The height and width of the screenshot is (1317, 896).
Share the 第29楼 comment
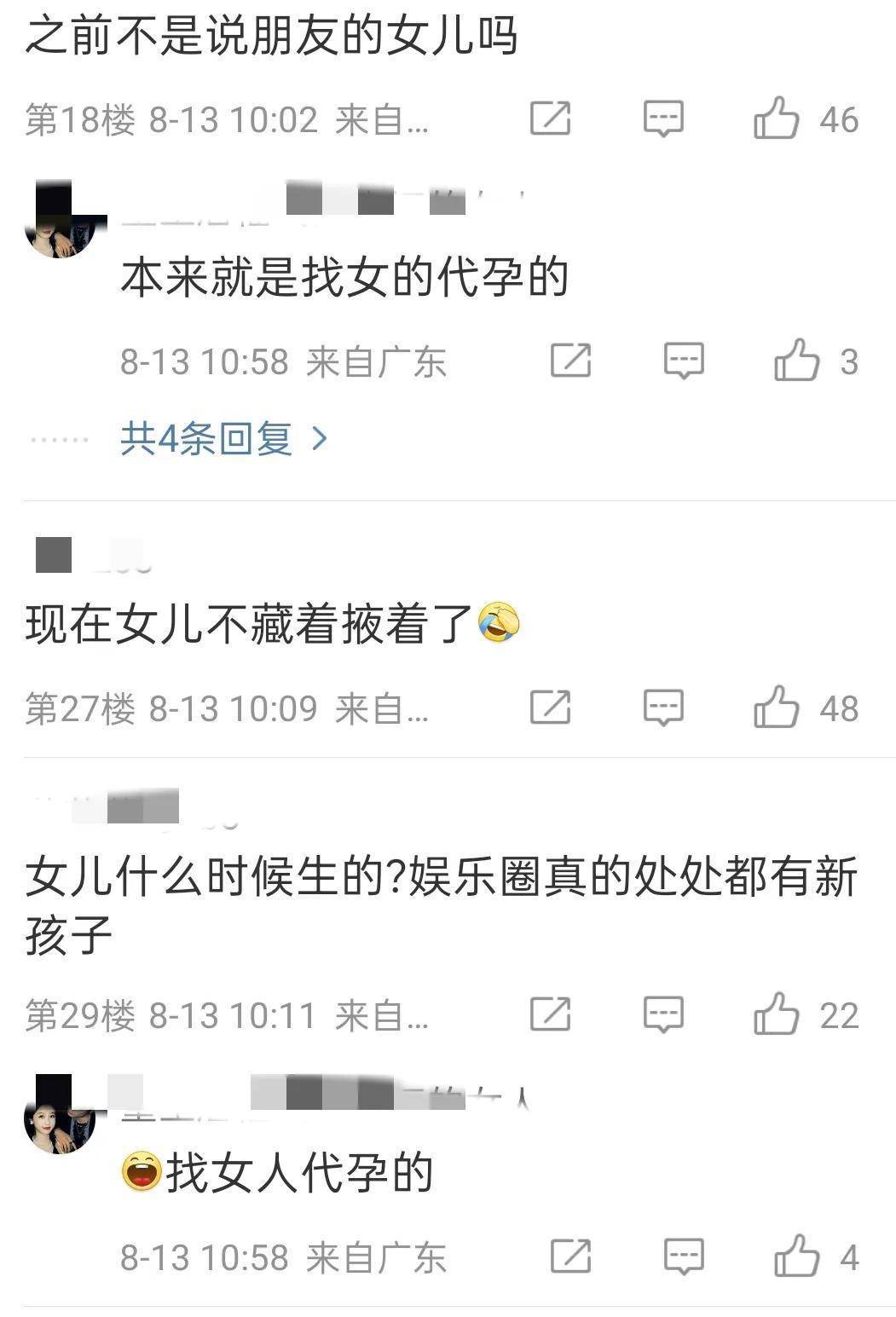(x=550, y=1014)
